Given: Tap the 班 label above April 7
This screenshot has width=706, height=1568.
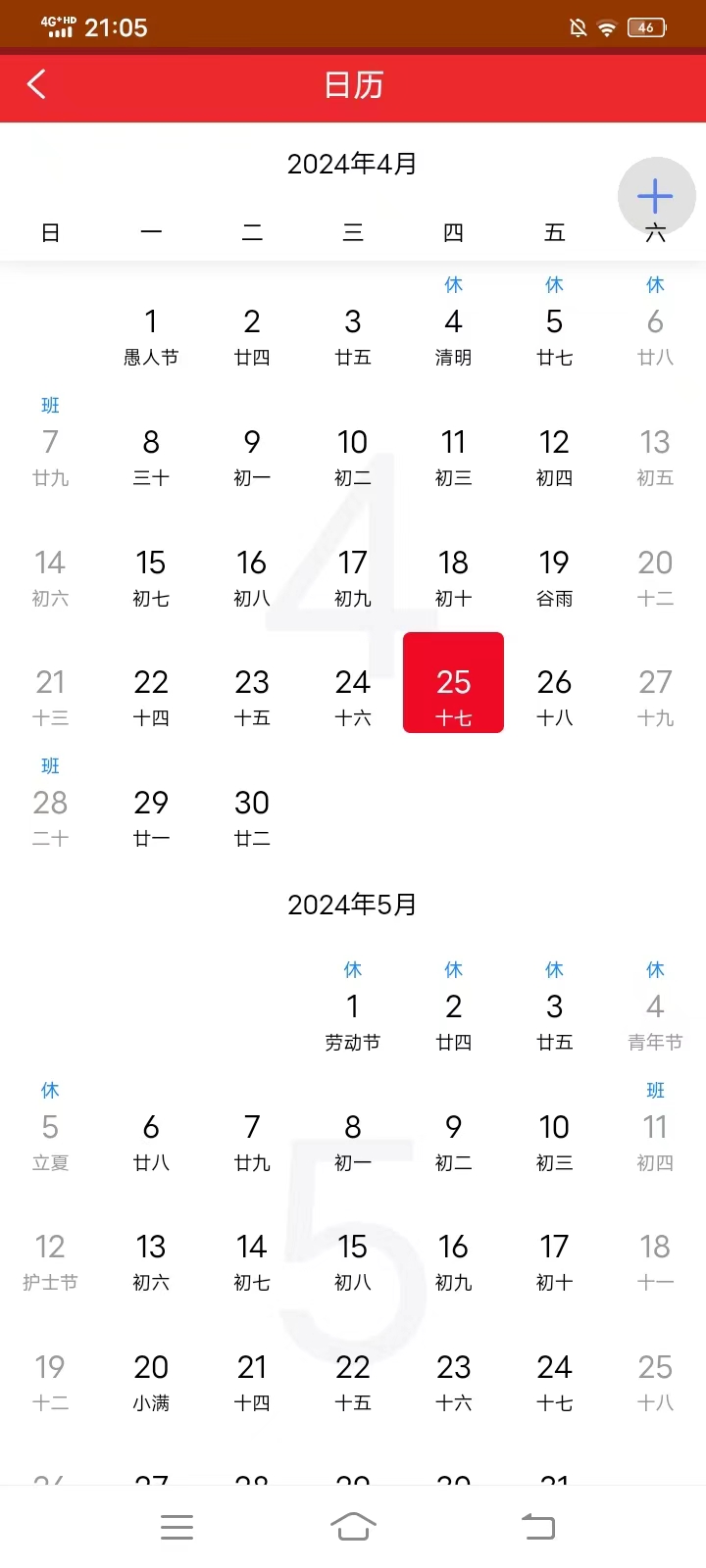Looking at the screenshot, I should [x=50, y=405].
